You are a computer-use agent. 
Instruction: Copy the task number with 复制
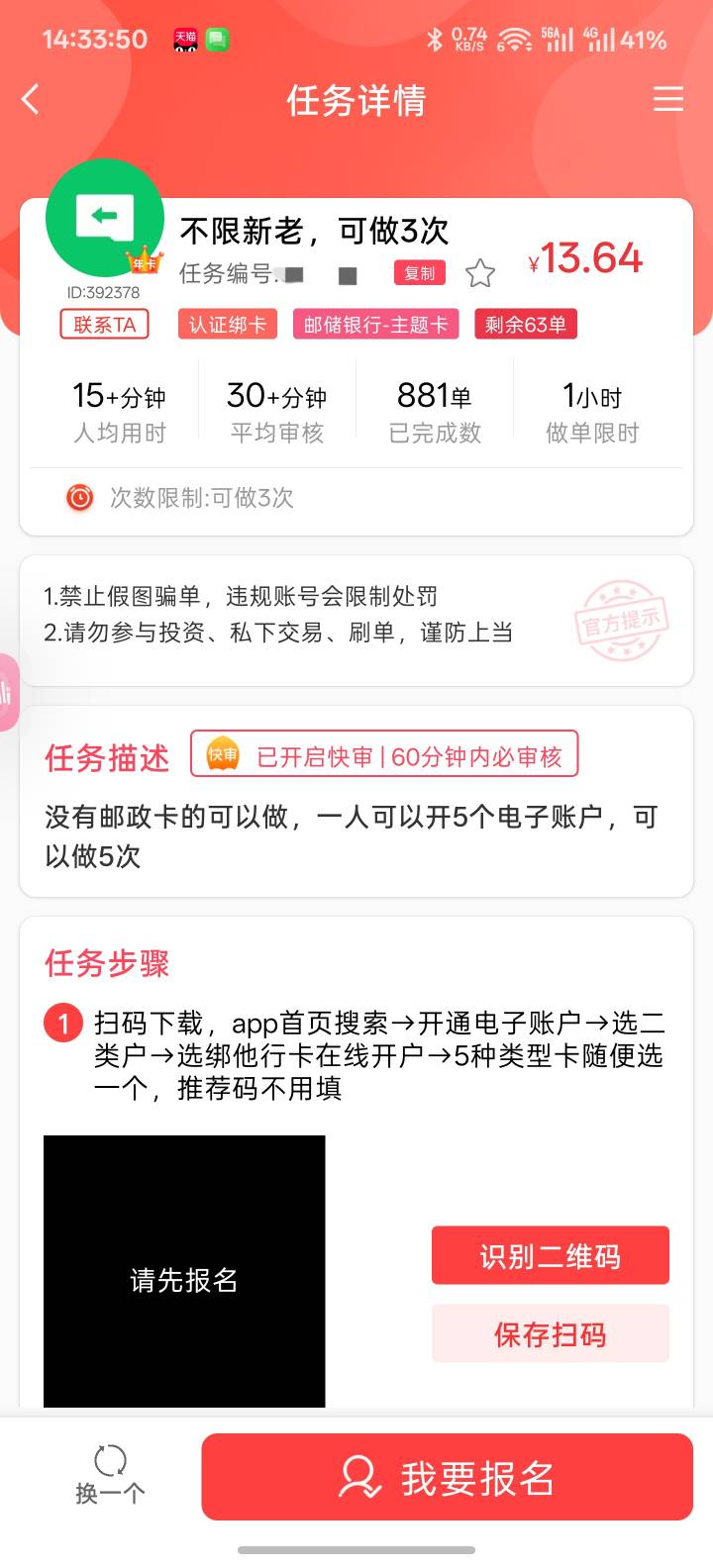[420, 273]
